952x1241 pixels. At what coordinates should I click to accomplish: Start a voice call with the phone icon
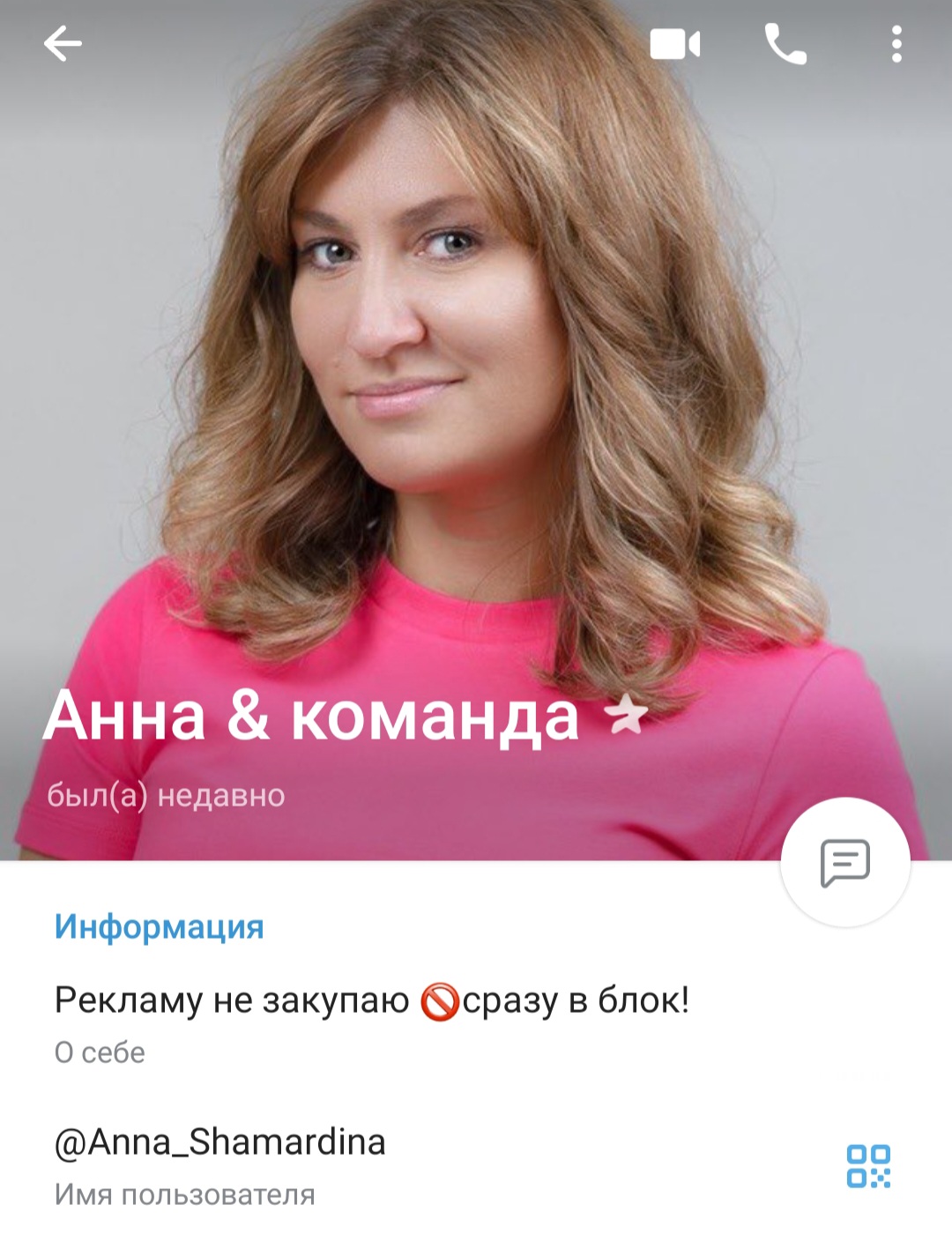tap(785, 44)
